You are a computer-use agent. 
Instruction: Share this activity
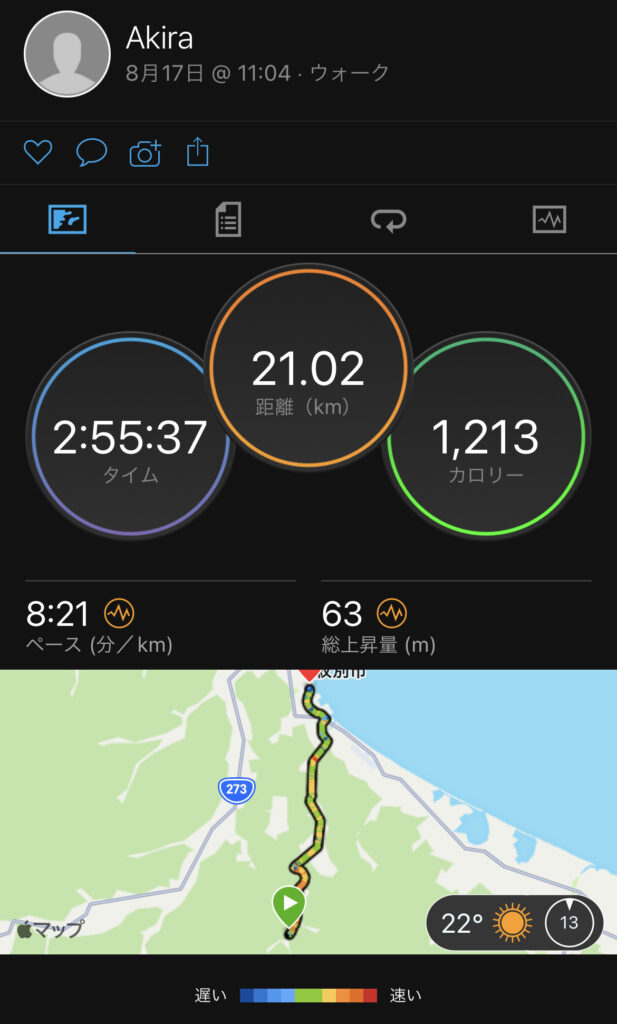click(198, 153)
